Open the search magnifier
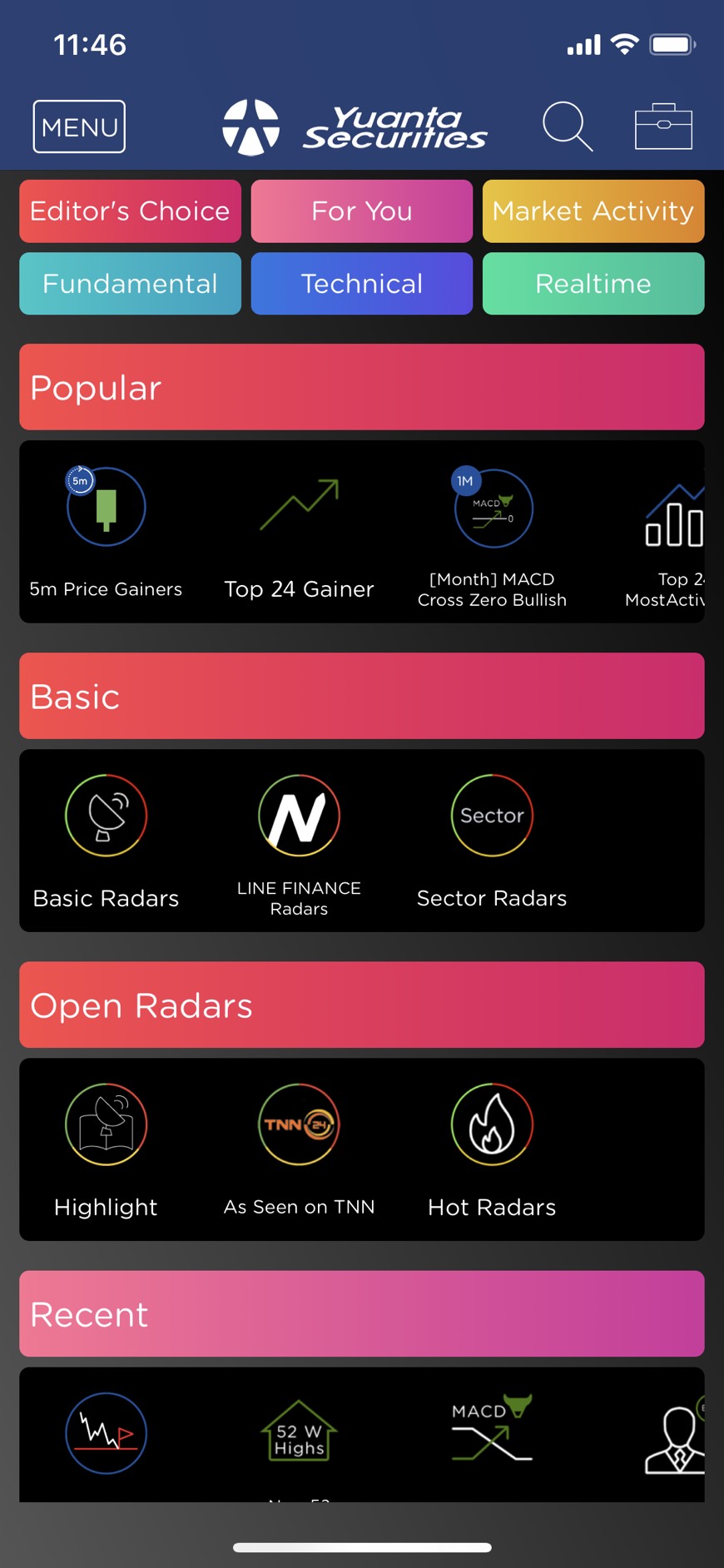This screenshot has height=1568, width=724. [x=568, y=127]
